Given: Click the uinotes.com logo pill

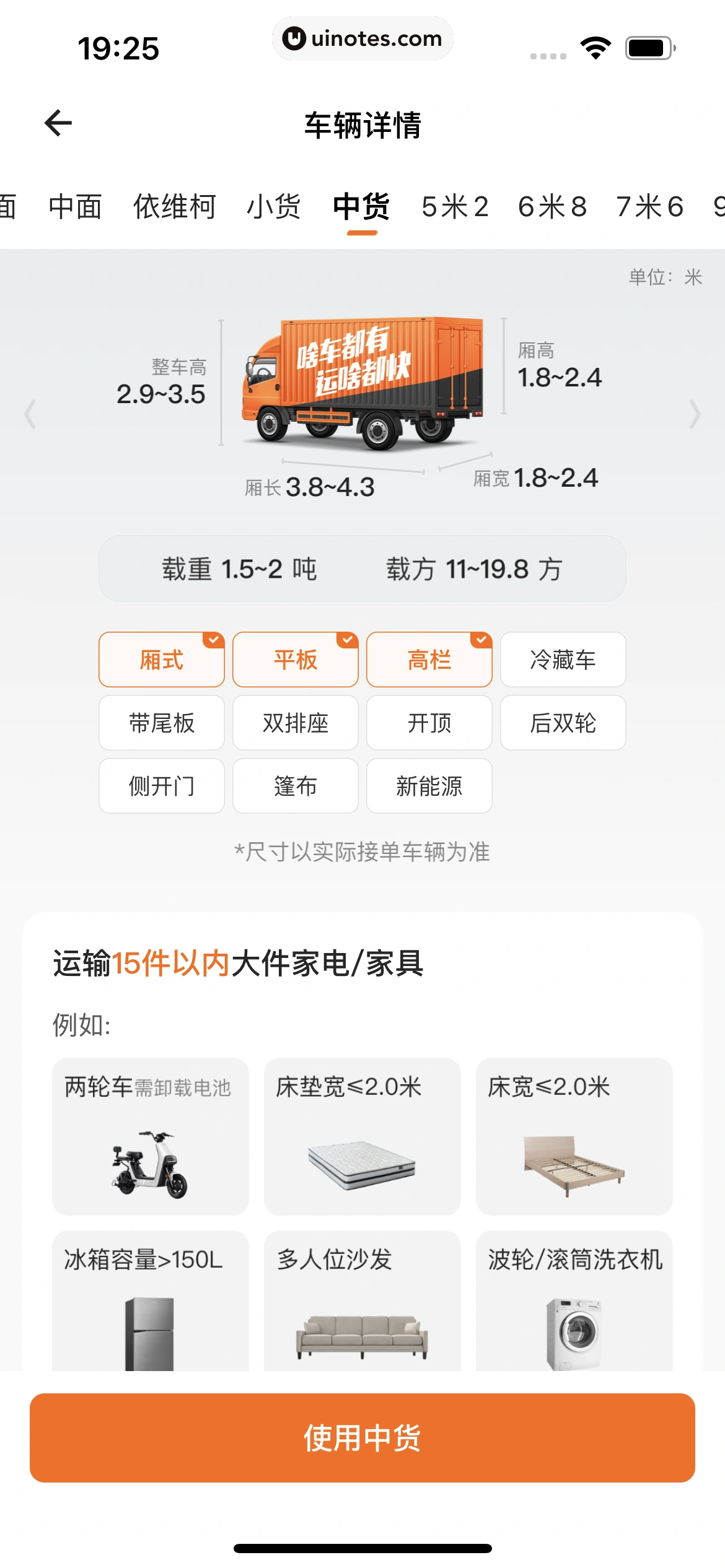Looking at the screenshot, I should tap(362, 38).
